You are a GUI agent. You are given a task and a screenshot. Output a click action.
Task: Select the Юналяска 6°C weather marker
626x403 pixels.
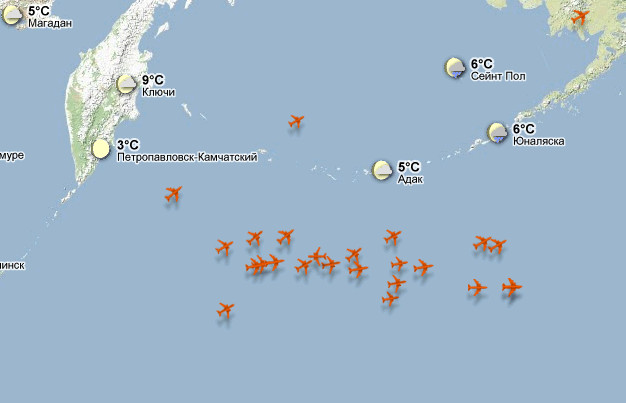pyautogui.click(x=498, y=133)
